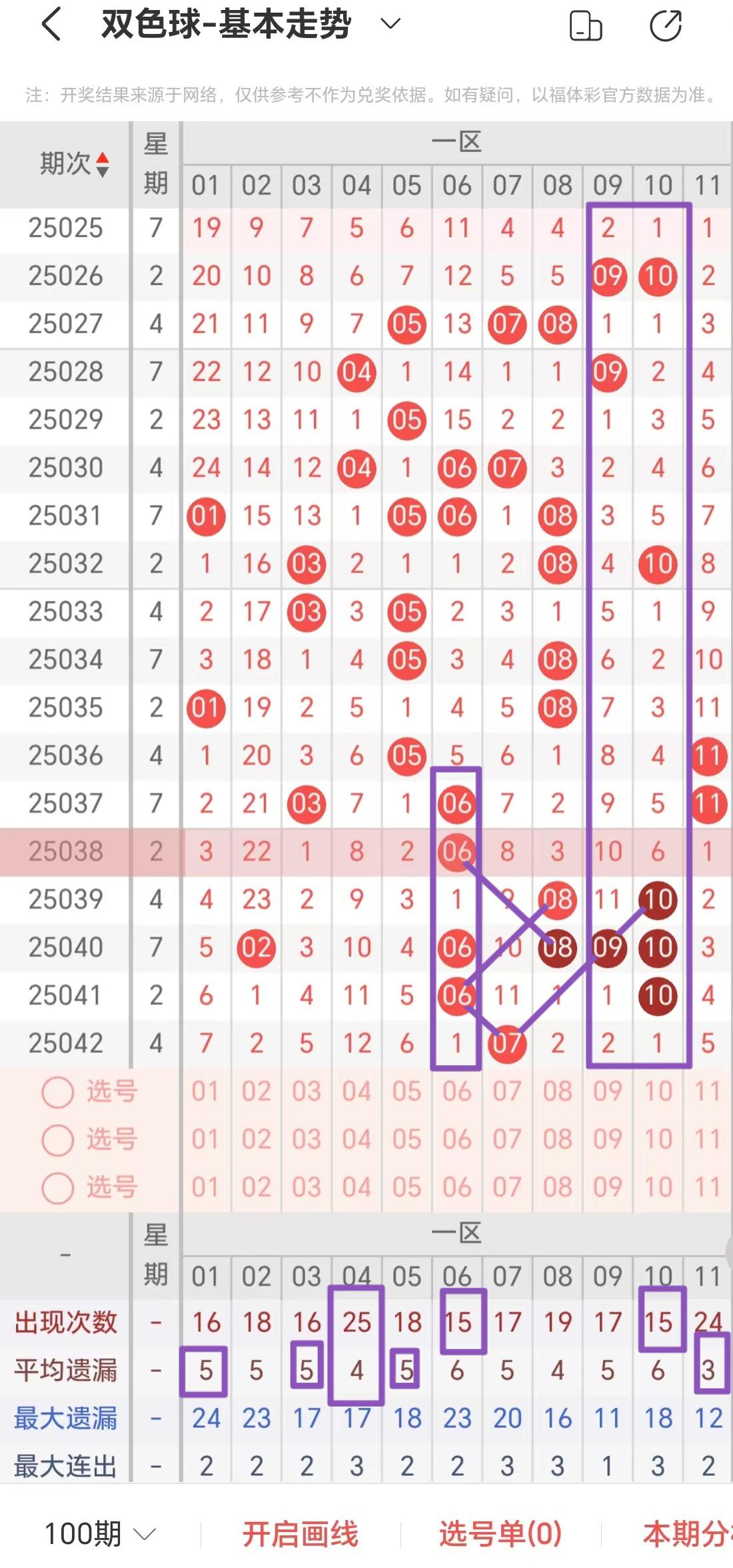This screenshot has height=1568, width=733.
Task: Pick number 10 in third 选号 row
Action: click(658, 1187)
